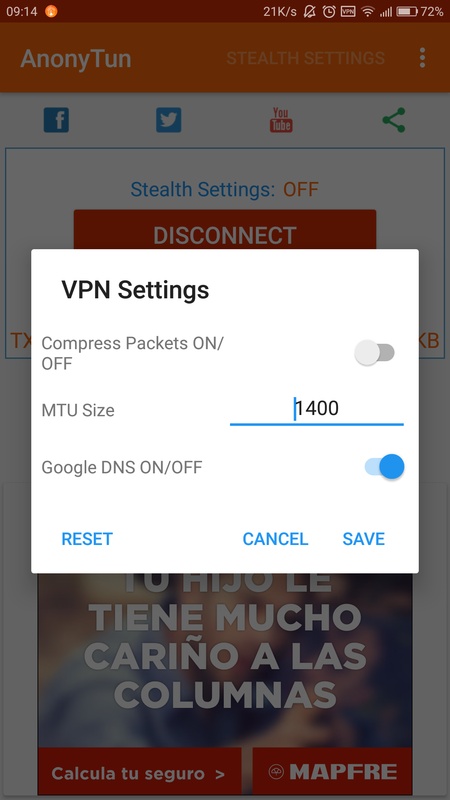Viewport: 450px width, 800px height.
Task: Edit the MTU Size field
Action: click(316, 409)
